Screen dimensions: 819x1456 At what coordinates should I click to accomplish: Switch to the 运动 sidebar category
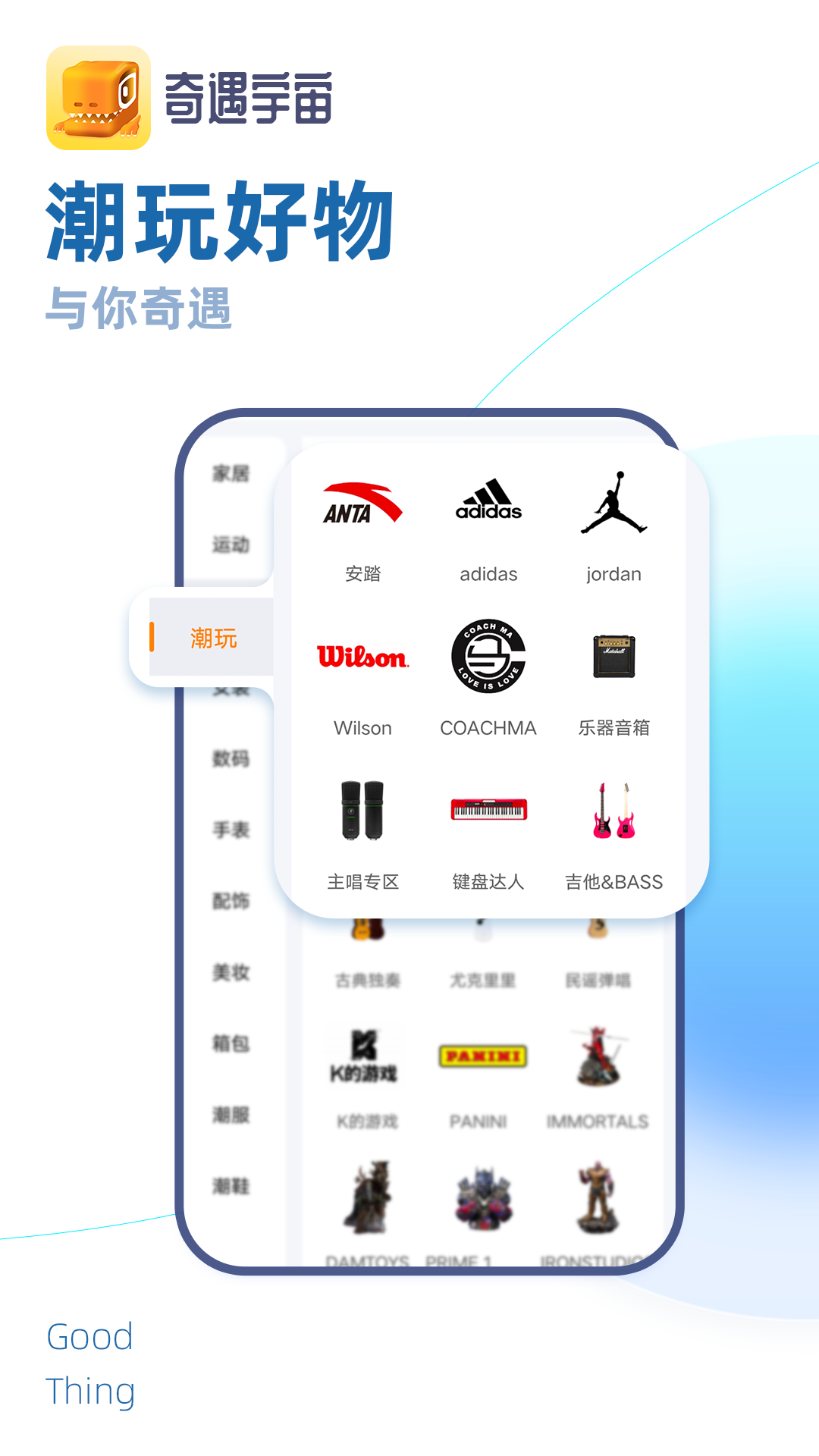(231, 544)
